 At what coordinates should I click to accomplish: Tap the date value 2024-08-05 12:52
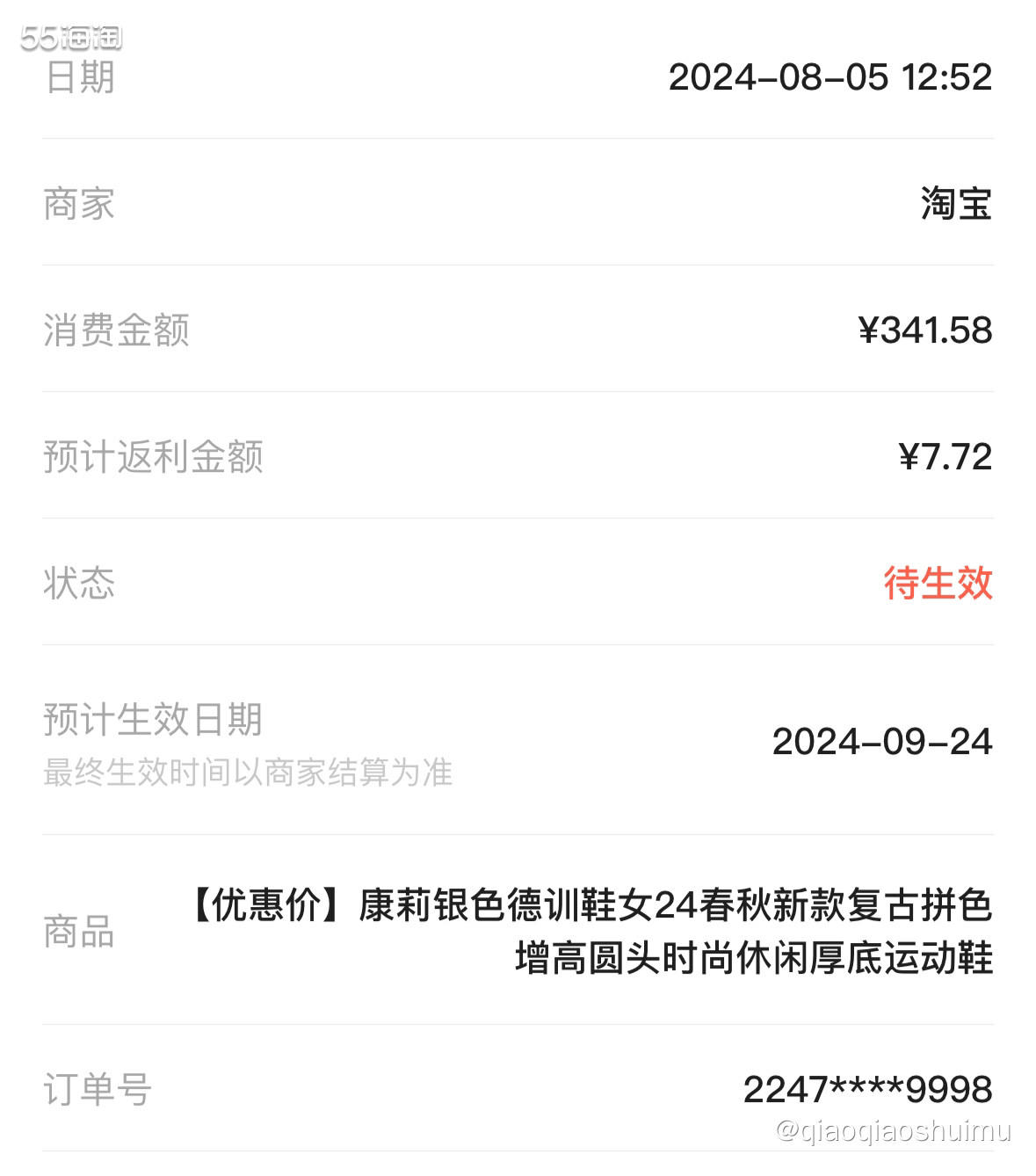pos(830,77)
